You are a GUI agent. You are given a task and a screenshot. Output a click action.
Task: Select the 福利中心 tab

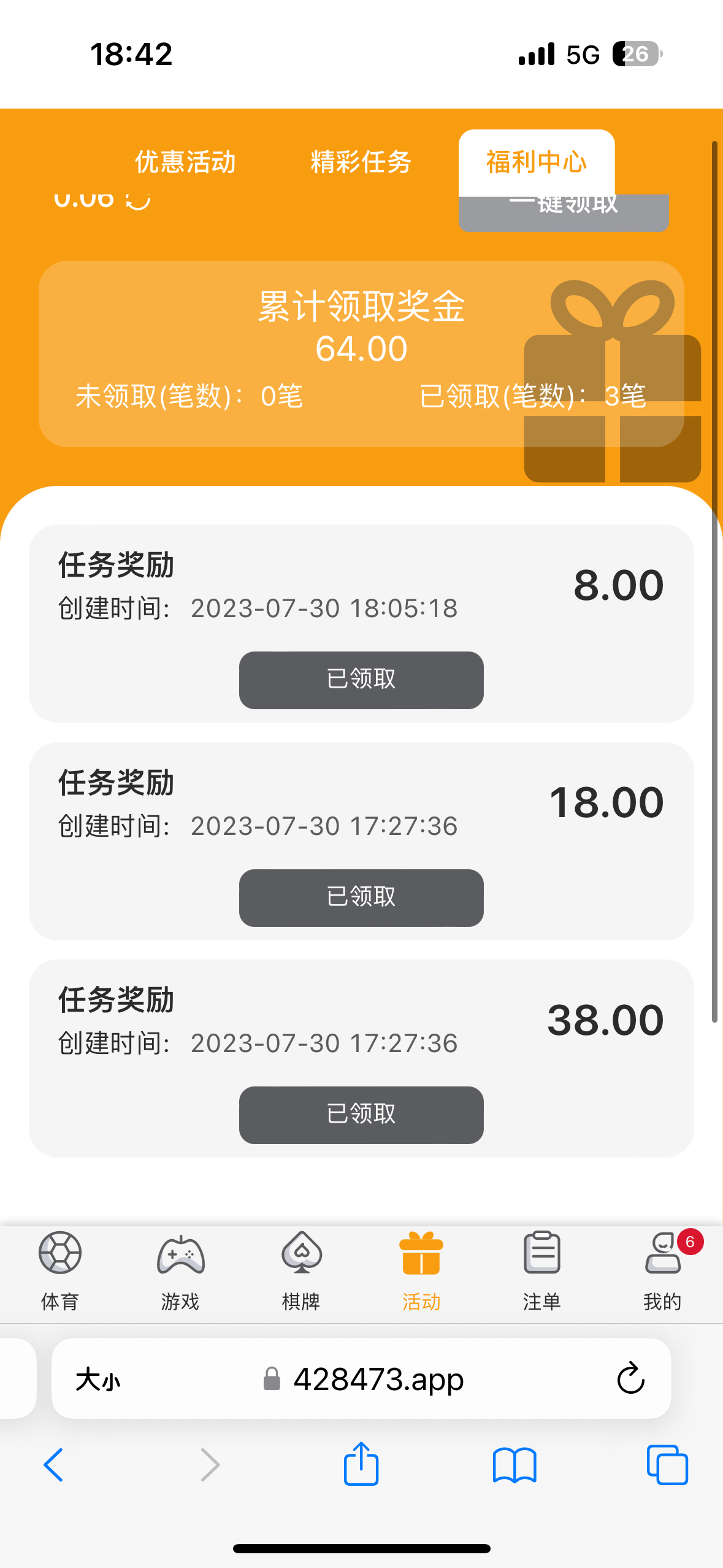coord(537,163)
